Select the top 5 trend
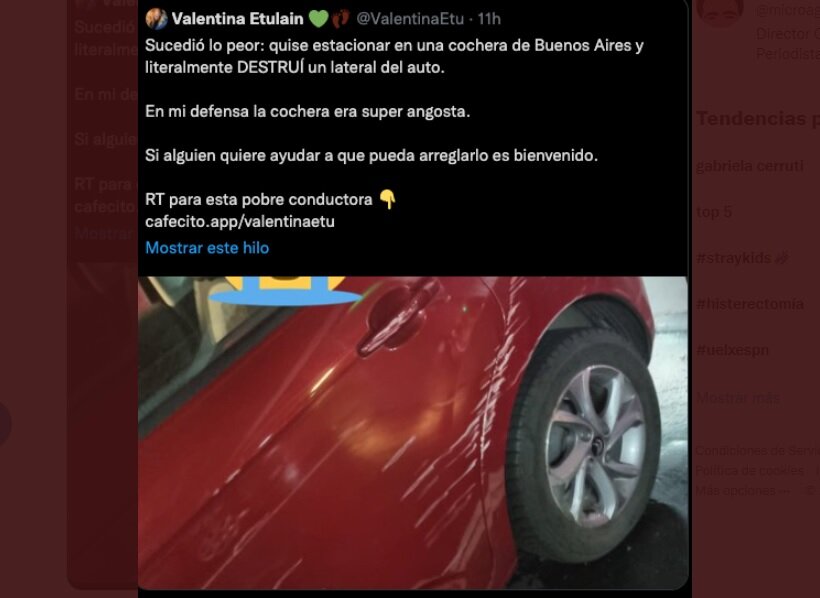Viewport: 820px width, 598px height. pos(714,212)
